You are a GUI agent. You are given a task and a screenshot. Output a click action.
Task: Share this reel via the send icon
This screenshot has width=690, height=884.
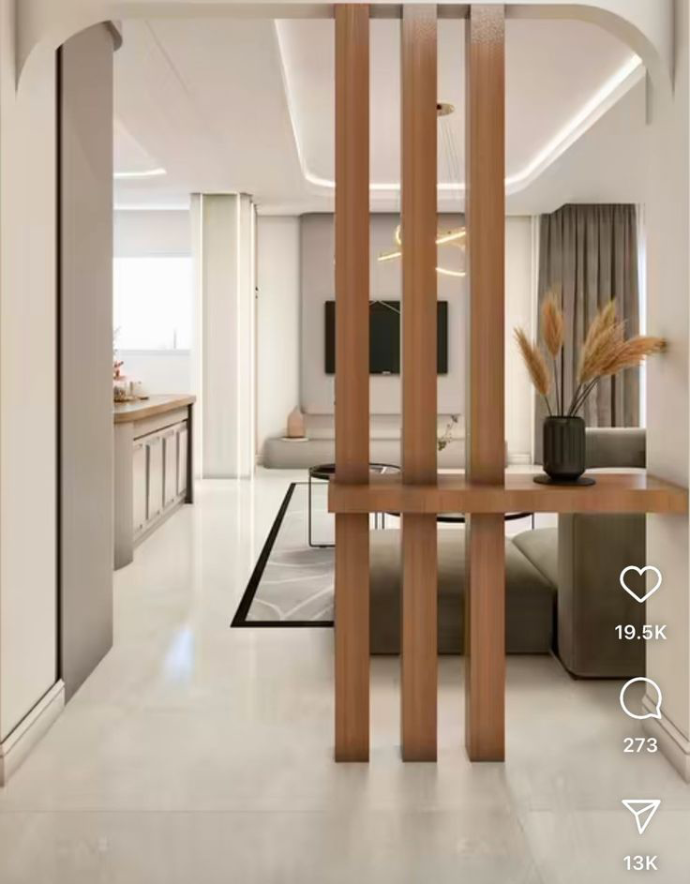coord(640,816)
